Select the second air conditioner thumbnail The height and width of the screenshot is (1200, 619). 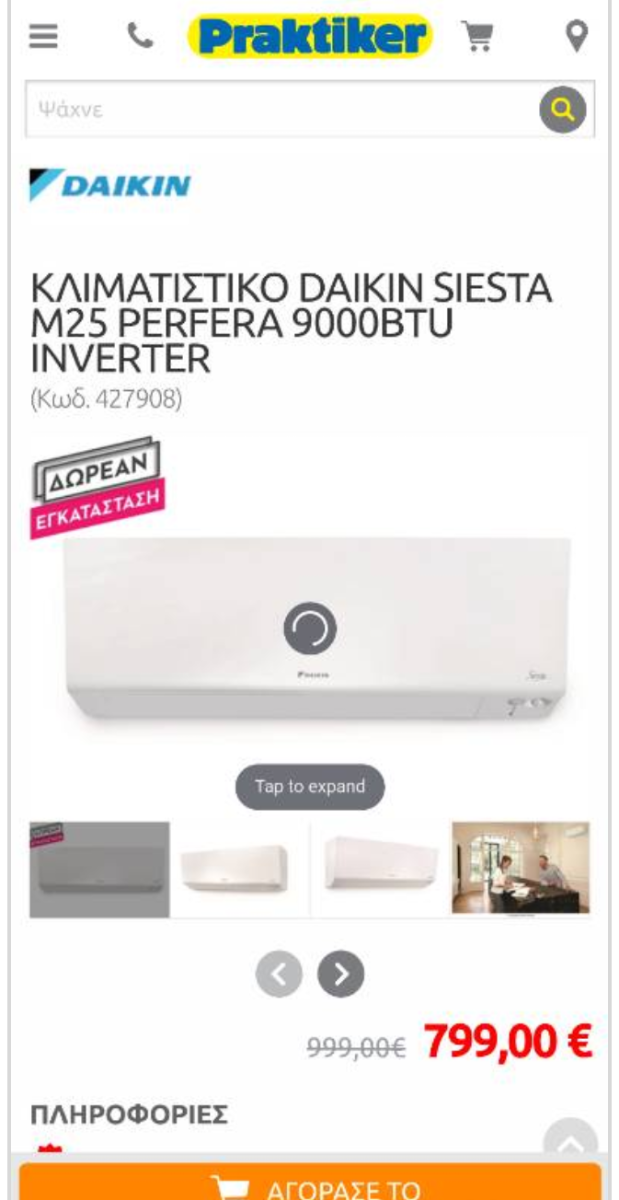(x=240, y=869)
